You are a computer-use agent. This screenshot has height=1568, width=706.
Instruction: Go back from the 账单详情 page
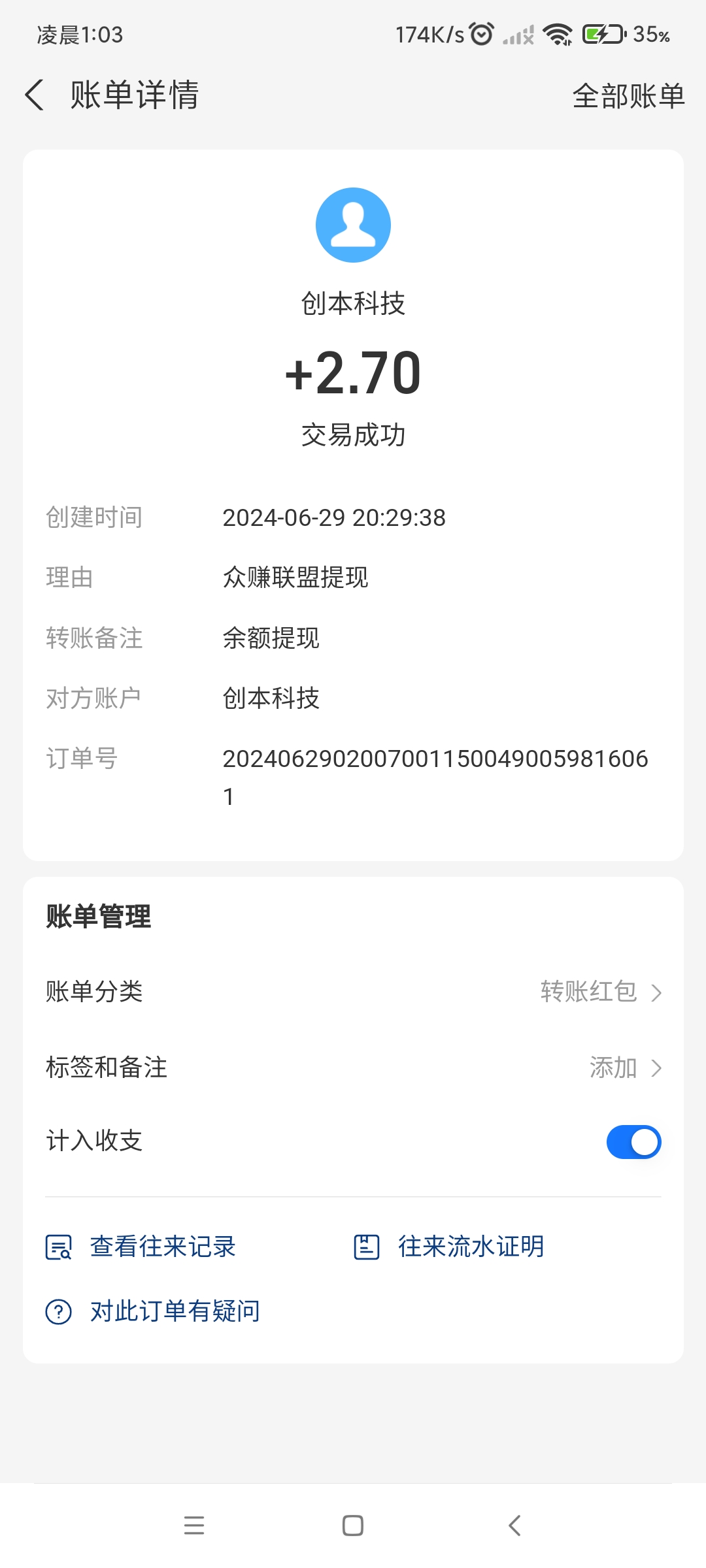point(35,95)
